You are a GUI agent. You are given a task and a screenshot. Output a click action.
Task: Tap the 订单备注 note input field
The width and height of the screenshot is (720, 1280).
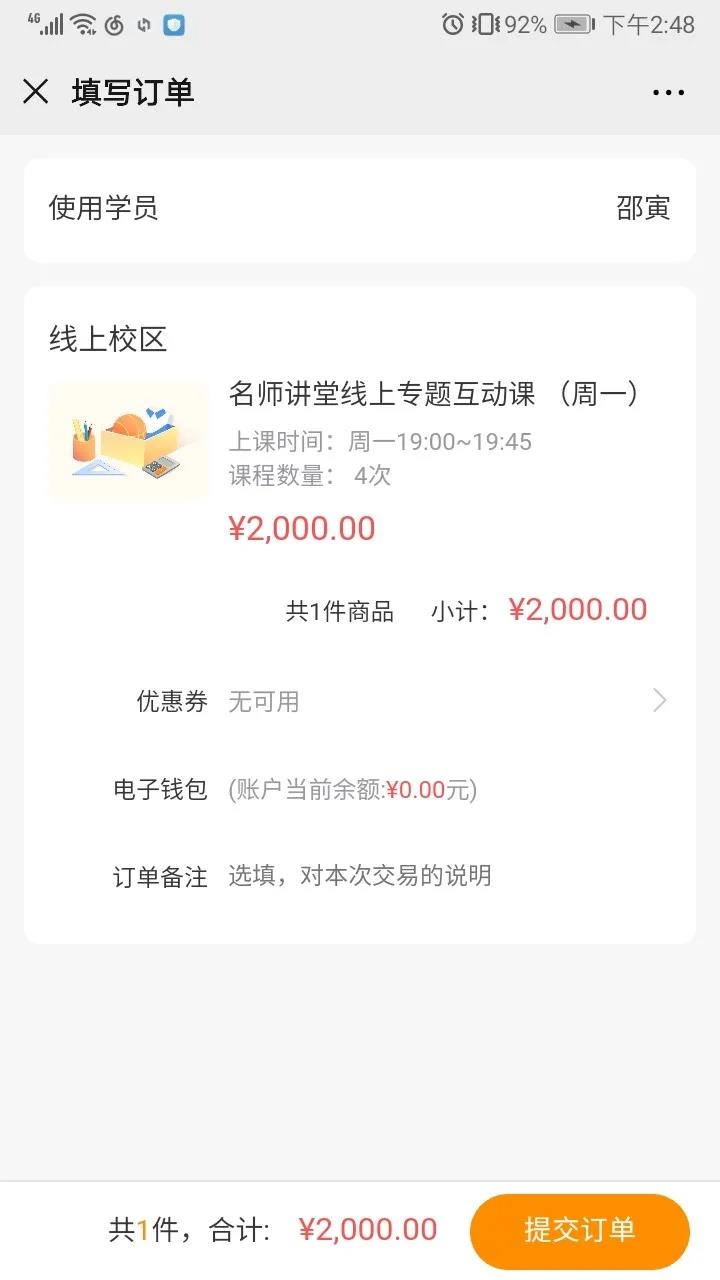coord(440,876)
